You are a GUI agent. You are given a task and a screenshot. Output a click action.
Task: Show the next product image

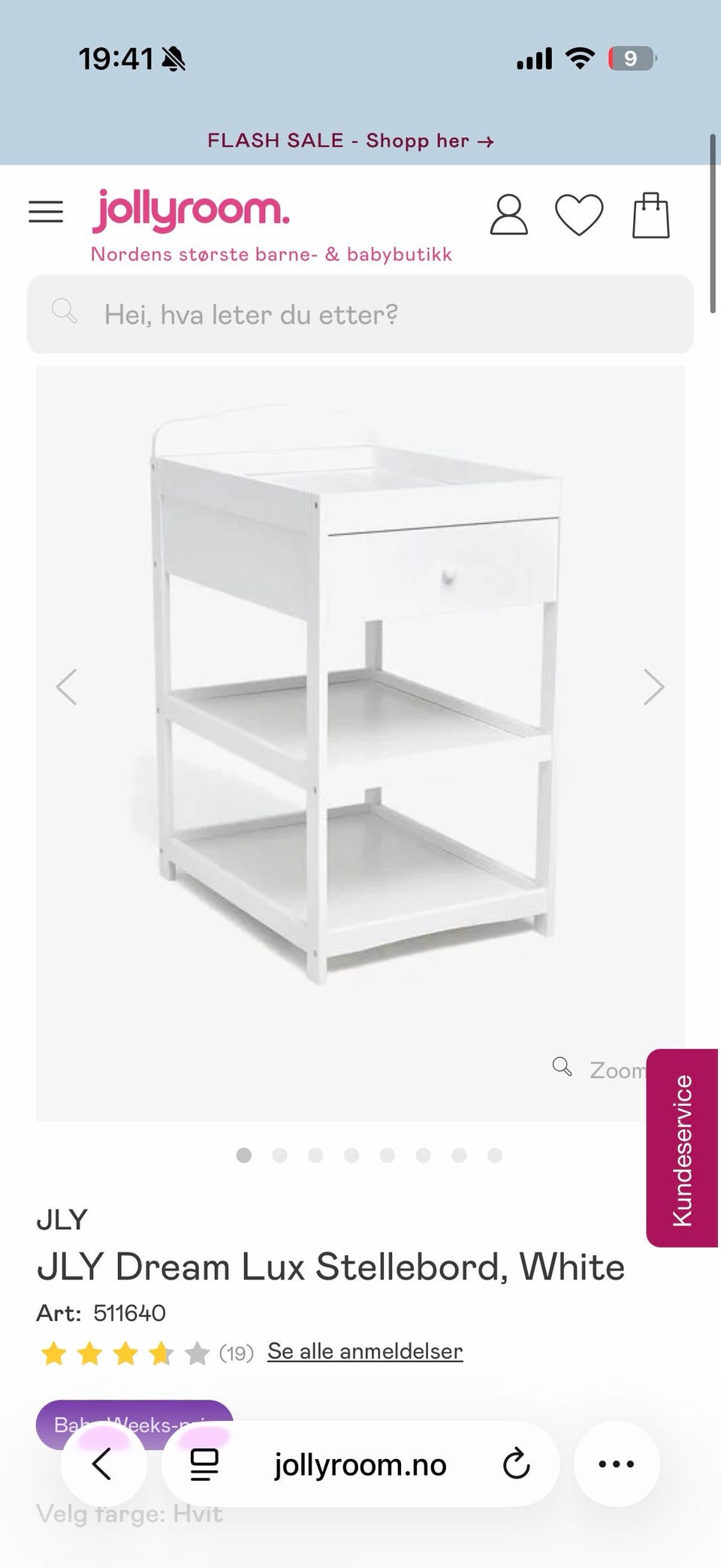tap(654, 687)
